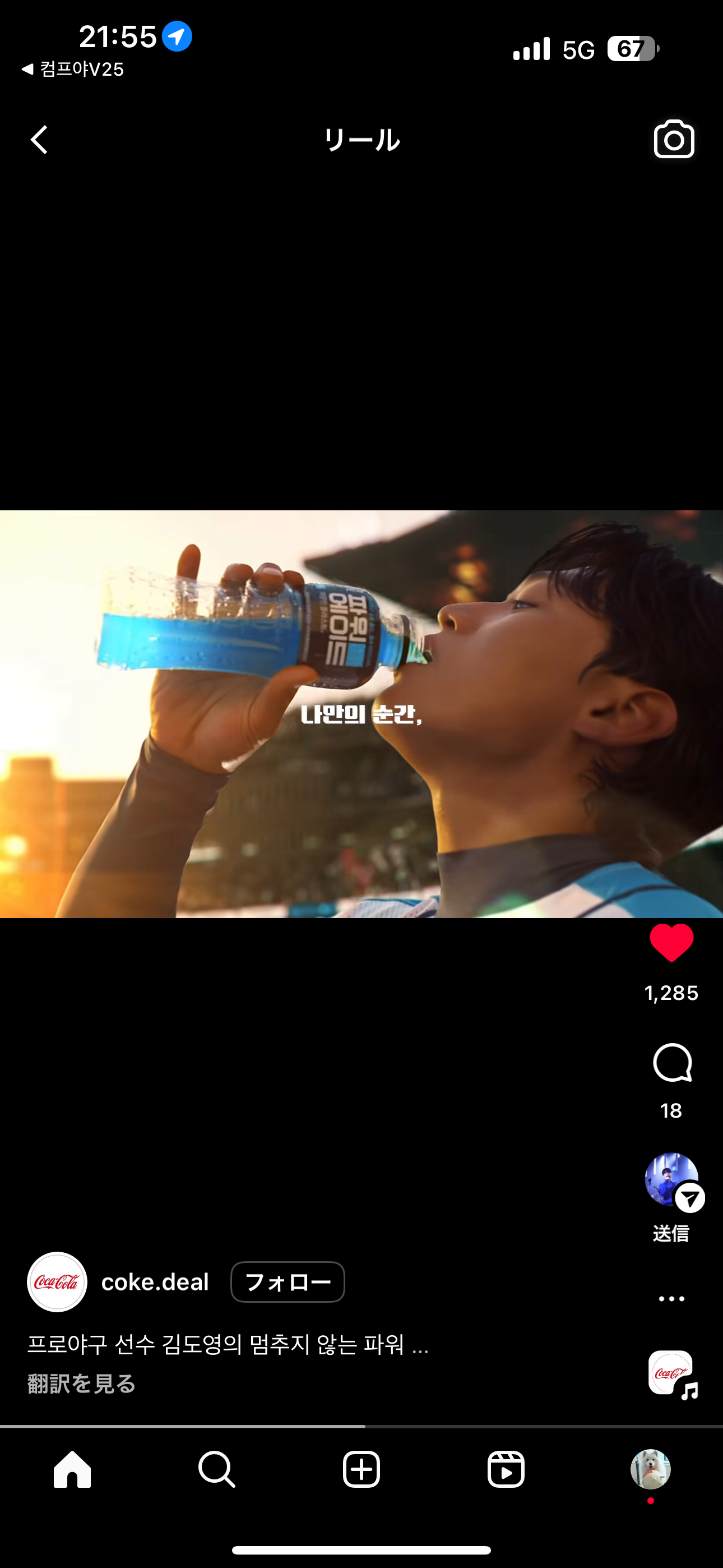This screenshot has height=1568, width=723.
Task: Switch to the Reels tab
Action: 506,1469
